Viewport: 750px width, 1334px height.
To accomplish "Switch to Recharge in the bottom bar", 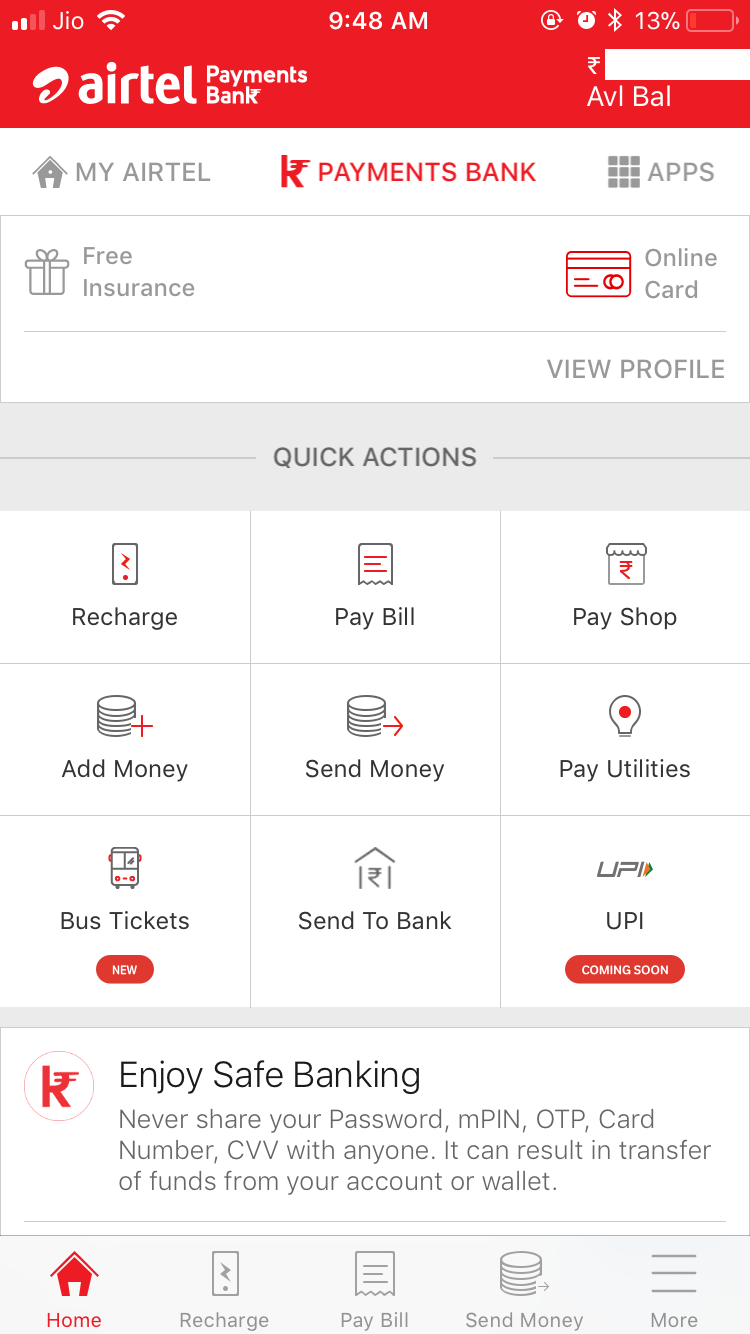I will (224, 1290).
